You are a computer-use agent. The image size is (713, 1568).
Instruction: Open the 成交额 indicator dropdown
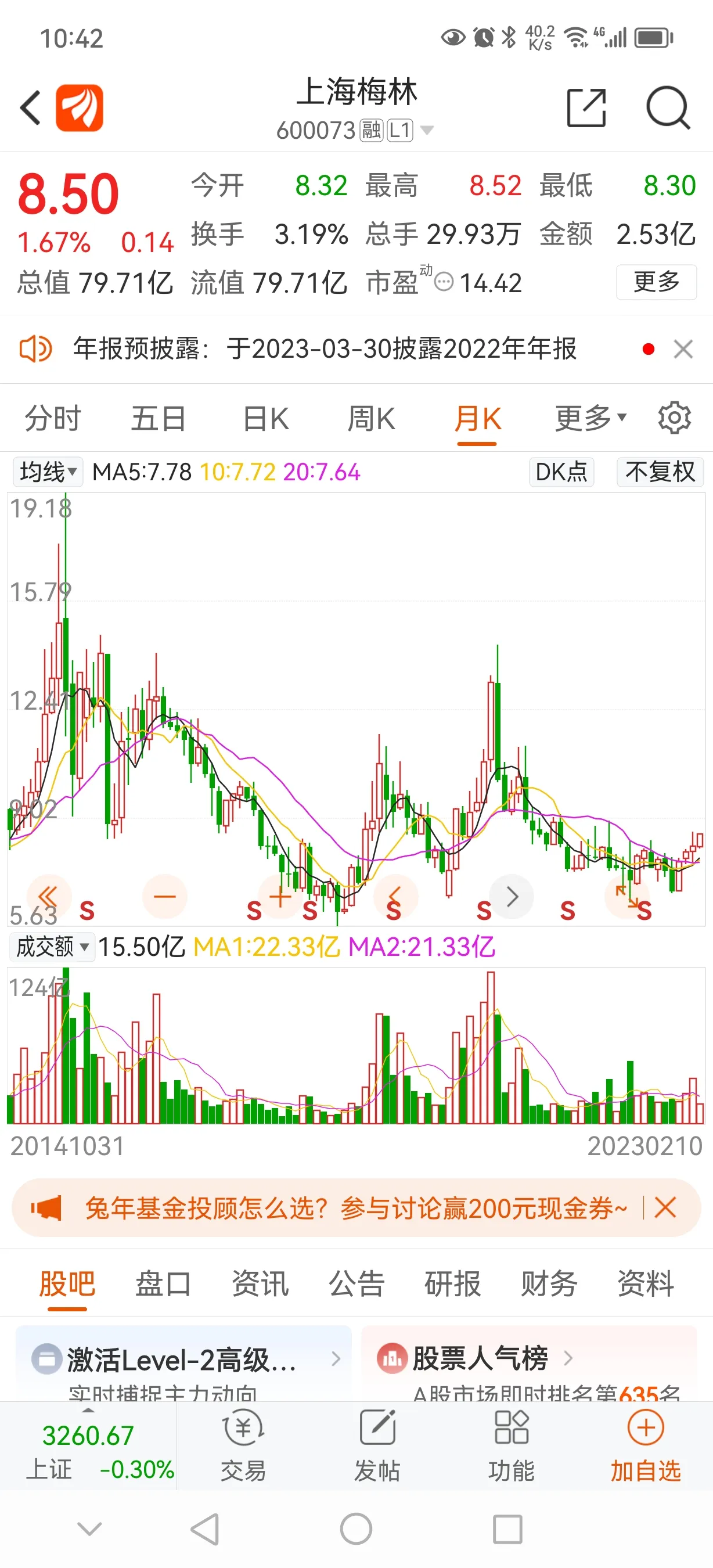[x=52, y=947]
